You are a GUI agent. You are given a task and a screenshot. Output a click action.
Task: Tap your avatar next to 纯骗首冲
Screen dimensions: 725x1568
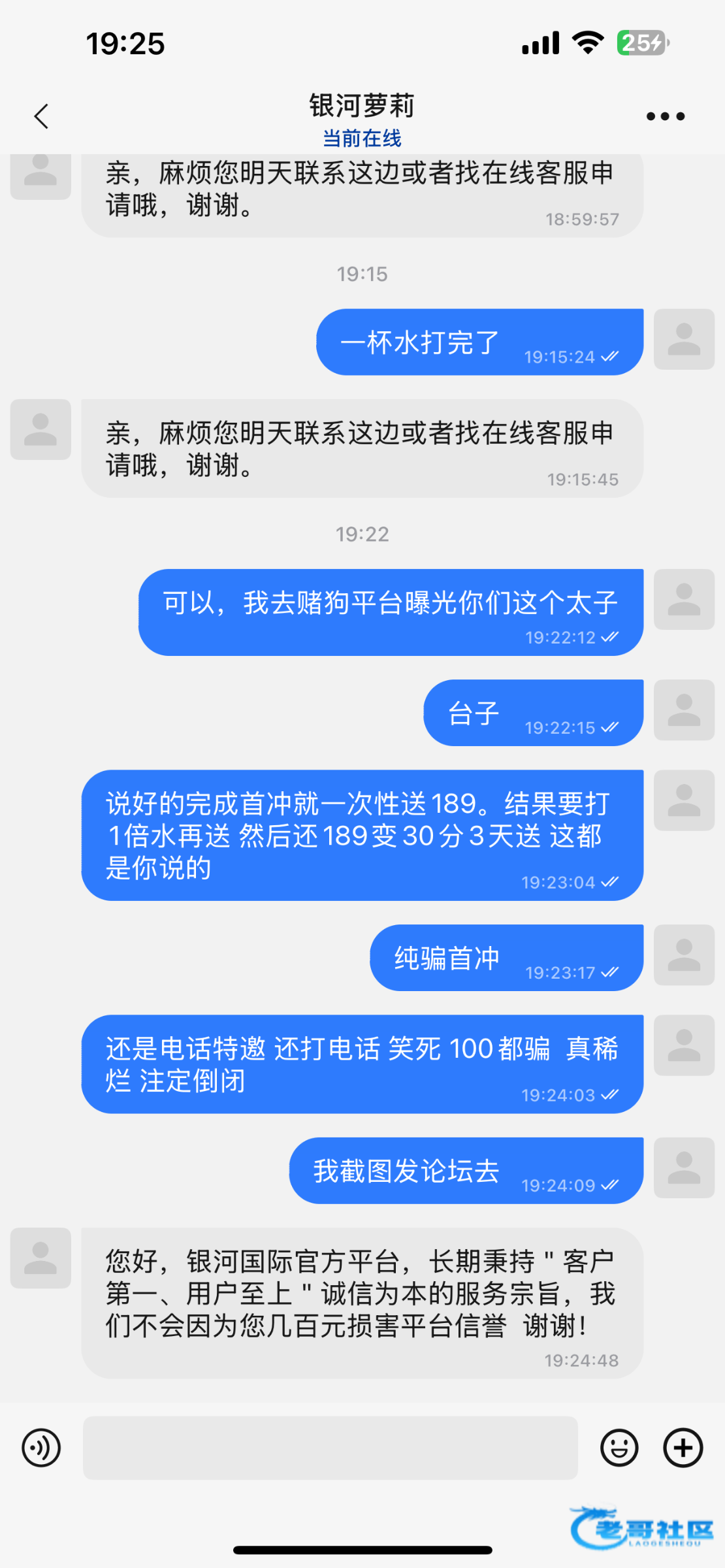[x=684, y=955]
